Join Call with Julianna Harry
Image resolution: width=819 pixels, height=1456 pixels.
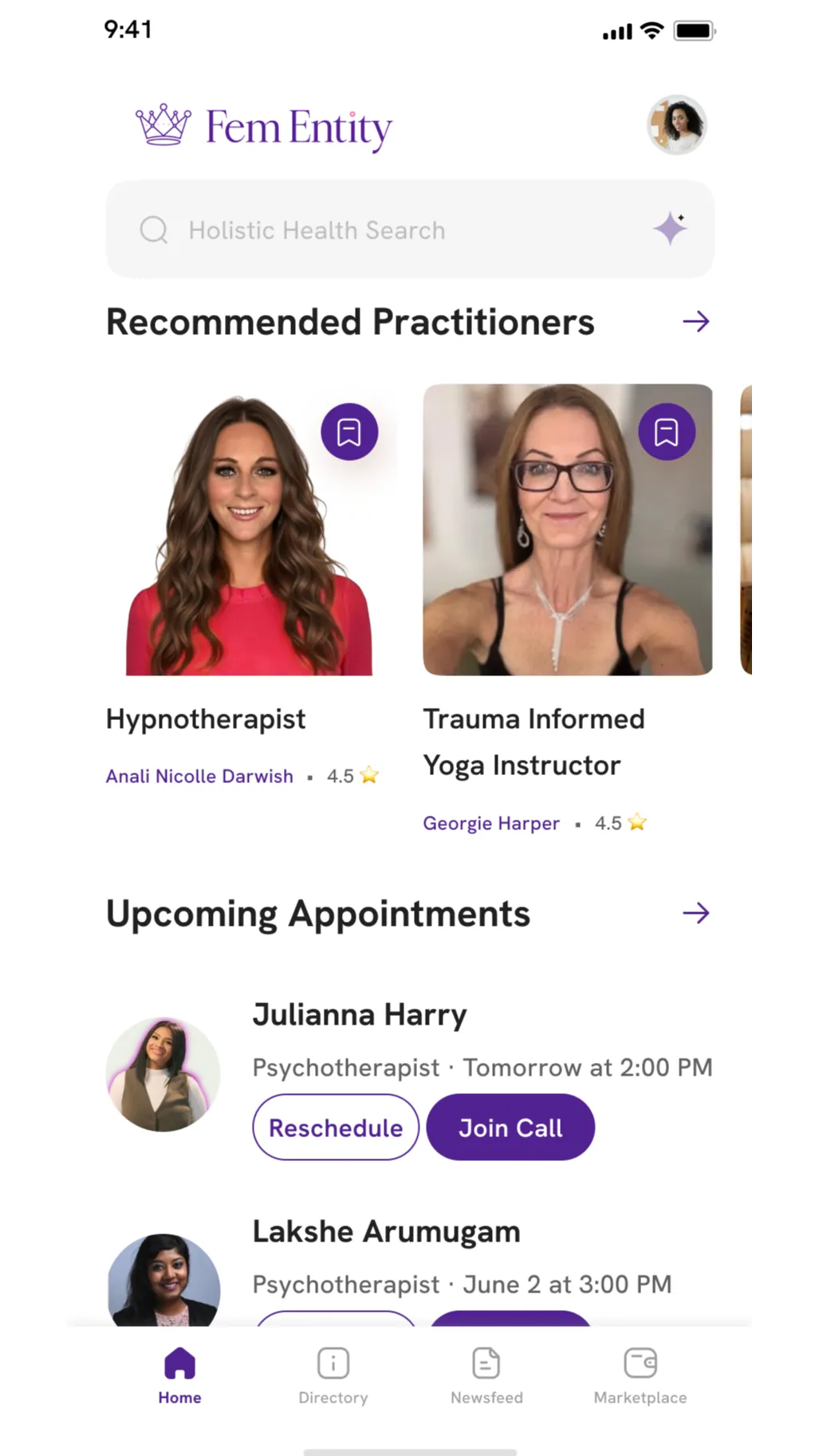pyautogui.click(x=510, y=1127)
